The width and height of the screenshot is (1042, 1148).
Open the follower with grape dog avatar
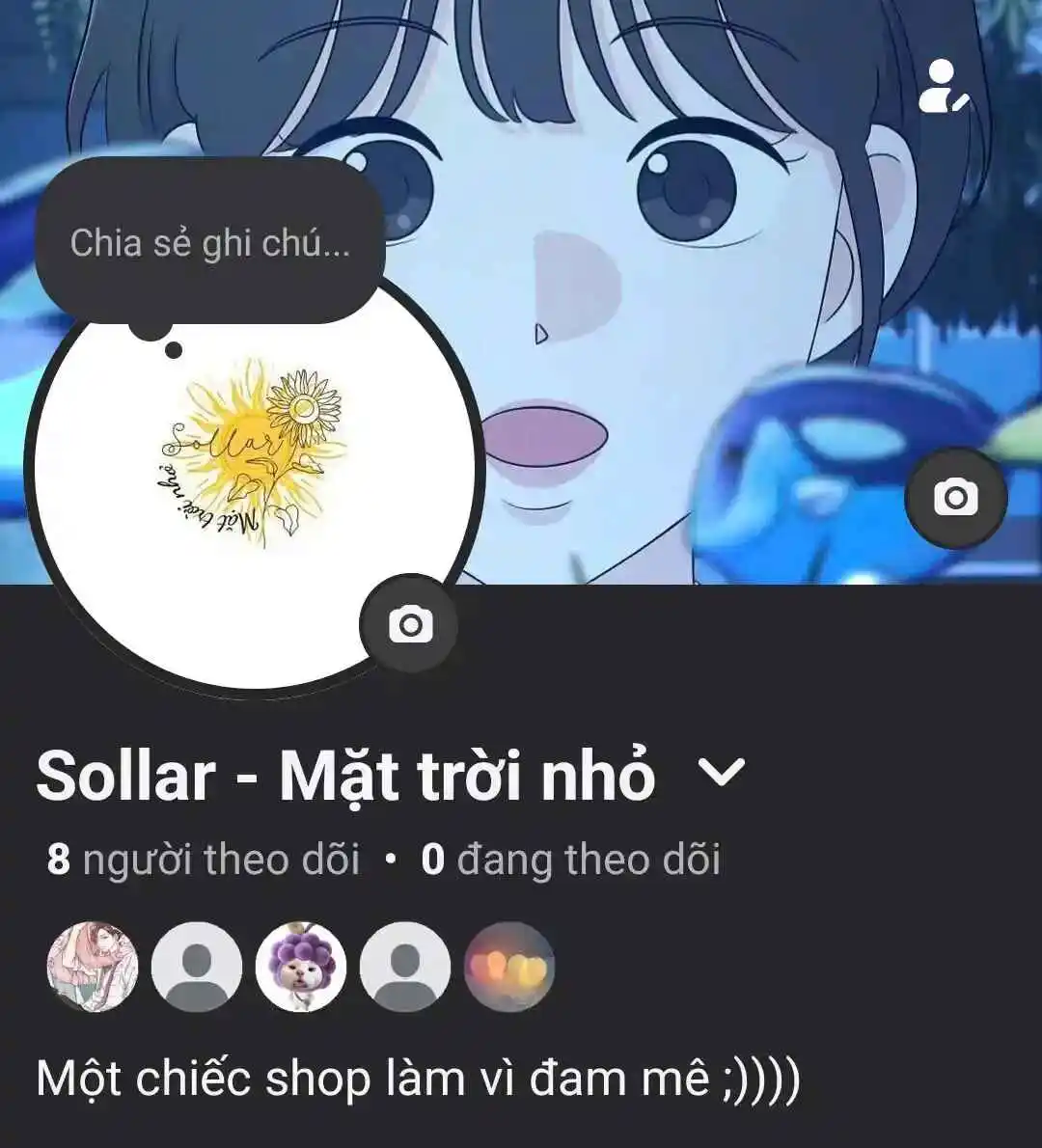pyautogui.click(x=301, y=967)
